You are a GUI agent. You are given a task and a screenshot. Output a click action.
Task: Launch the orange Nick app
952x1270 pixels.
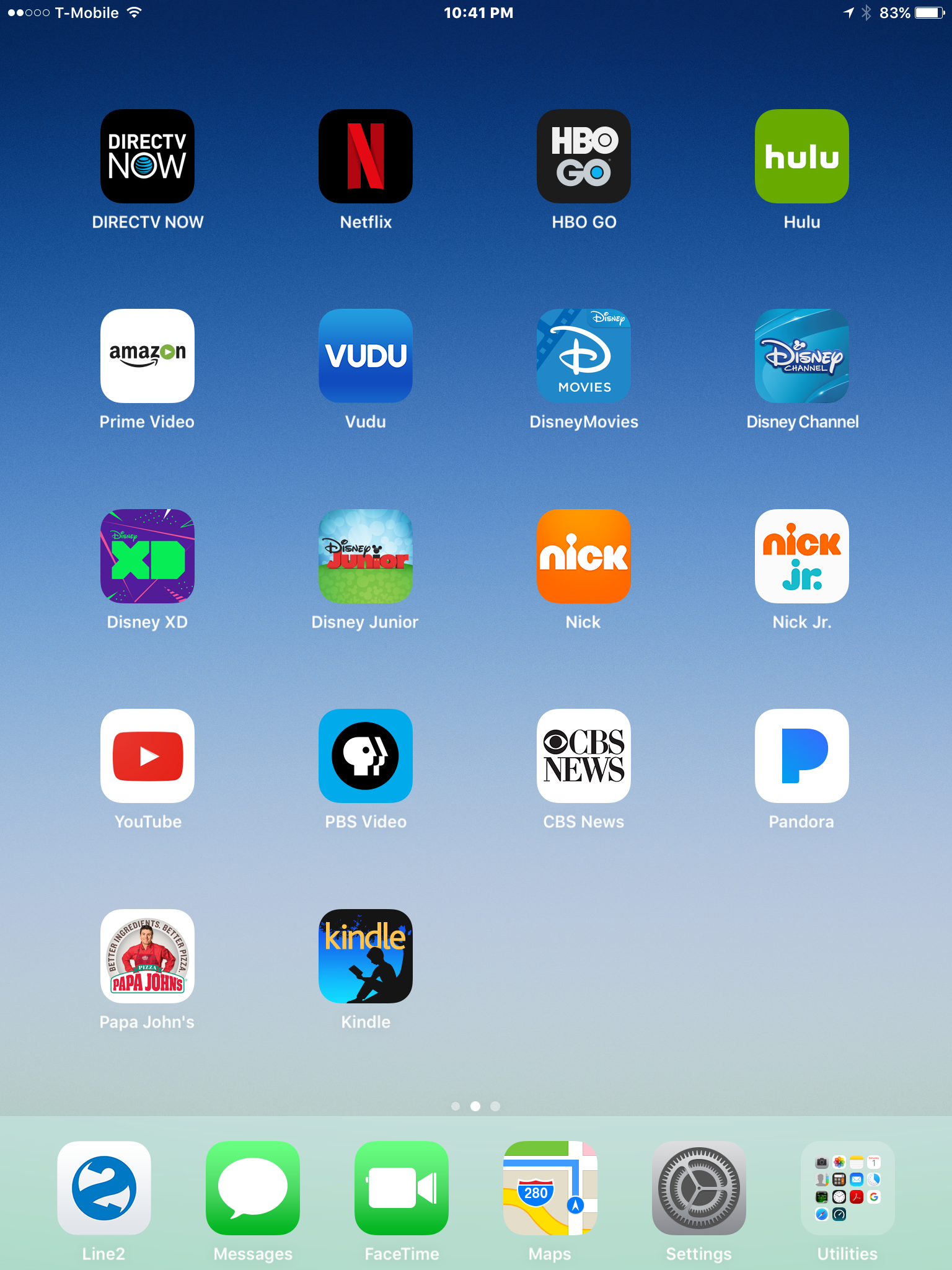point(584,556)
